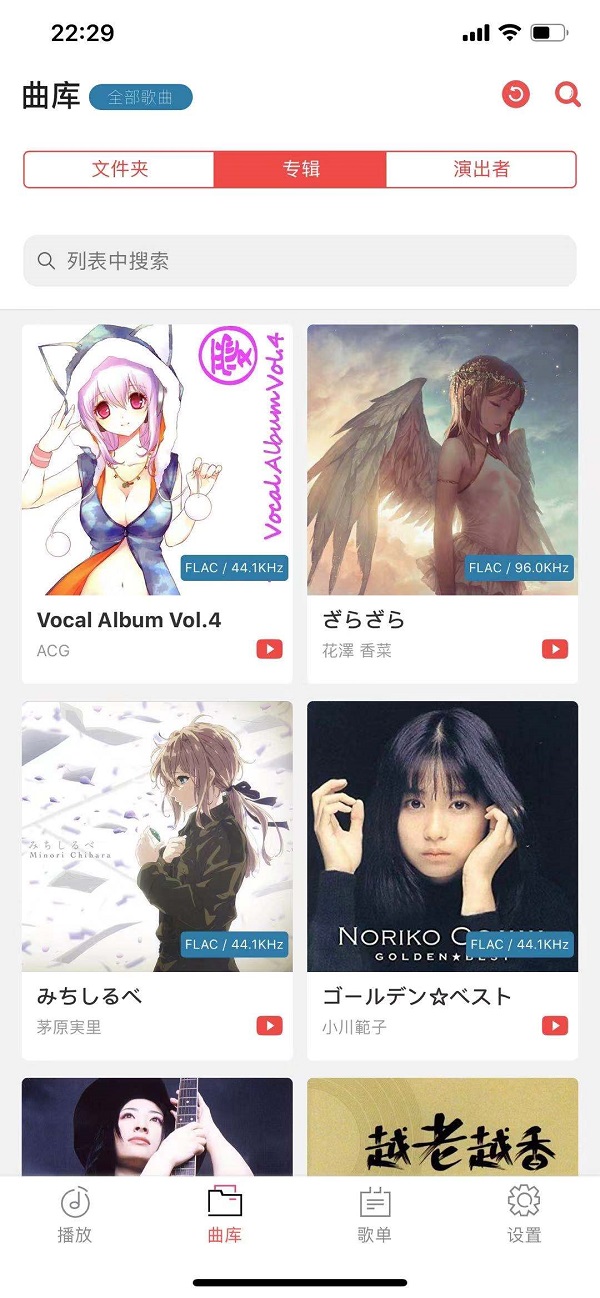Play the Vocal Album Vol.4 album

[x=269, y=650]
